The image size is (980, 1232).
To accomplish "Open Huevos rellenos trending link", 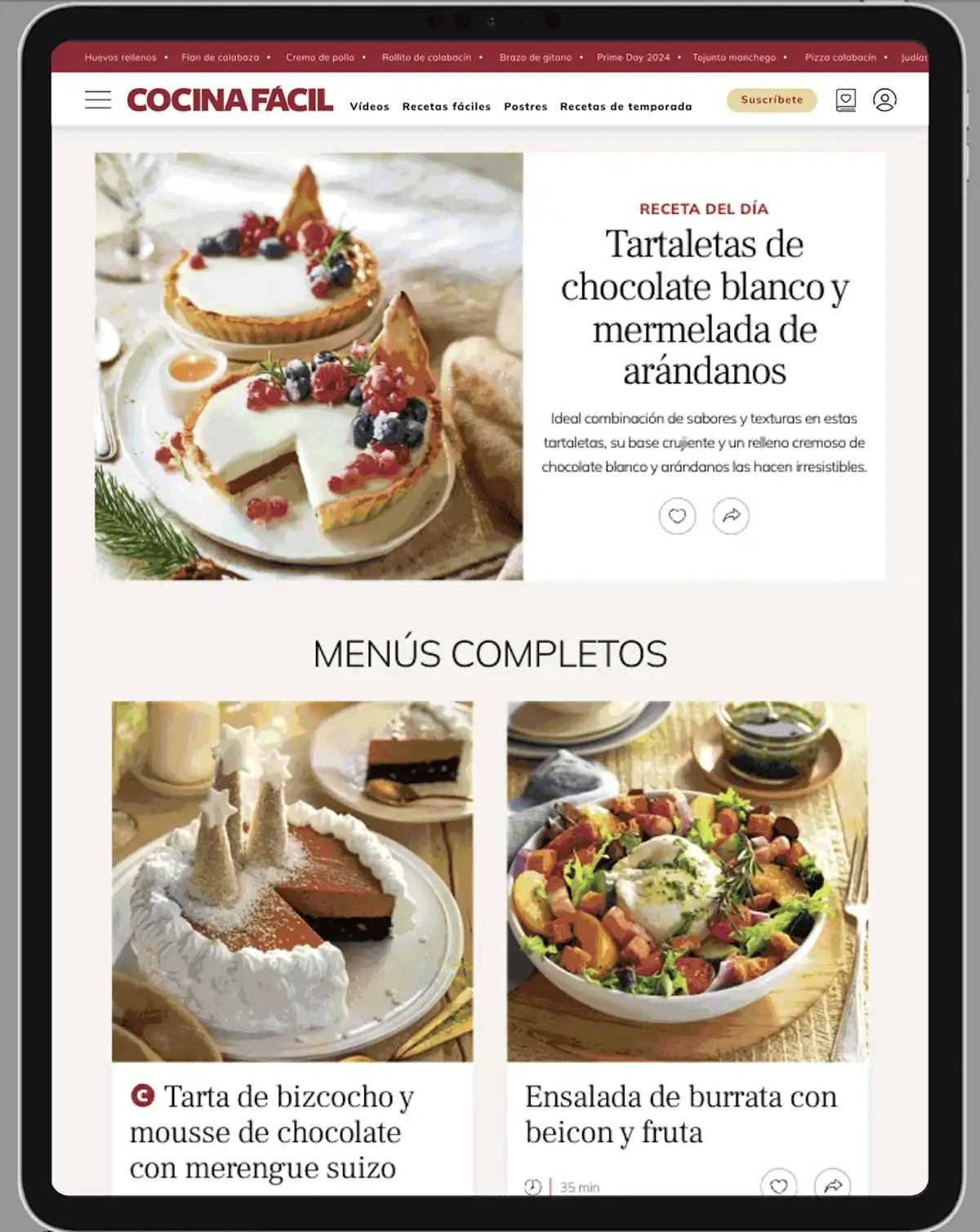I will (x=120, y=58).
